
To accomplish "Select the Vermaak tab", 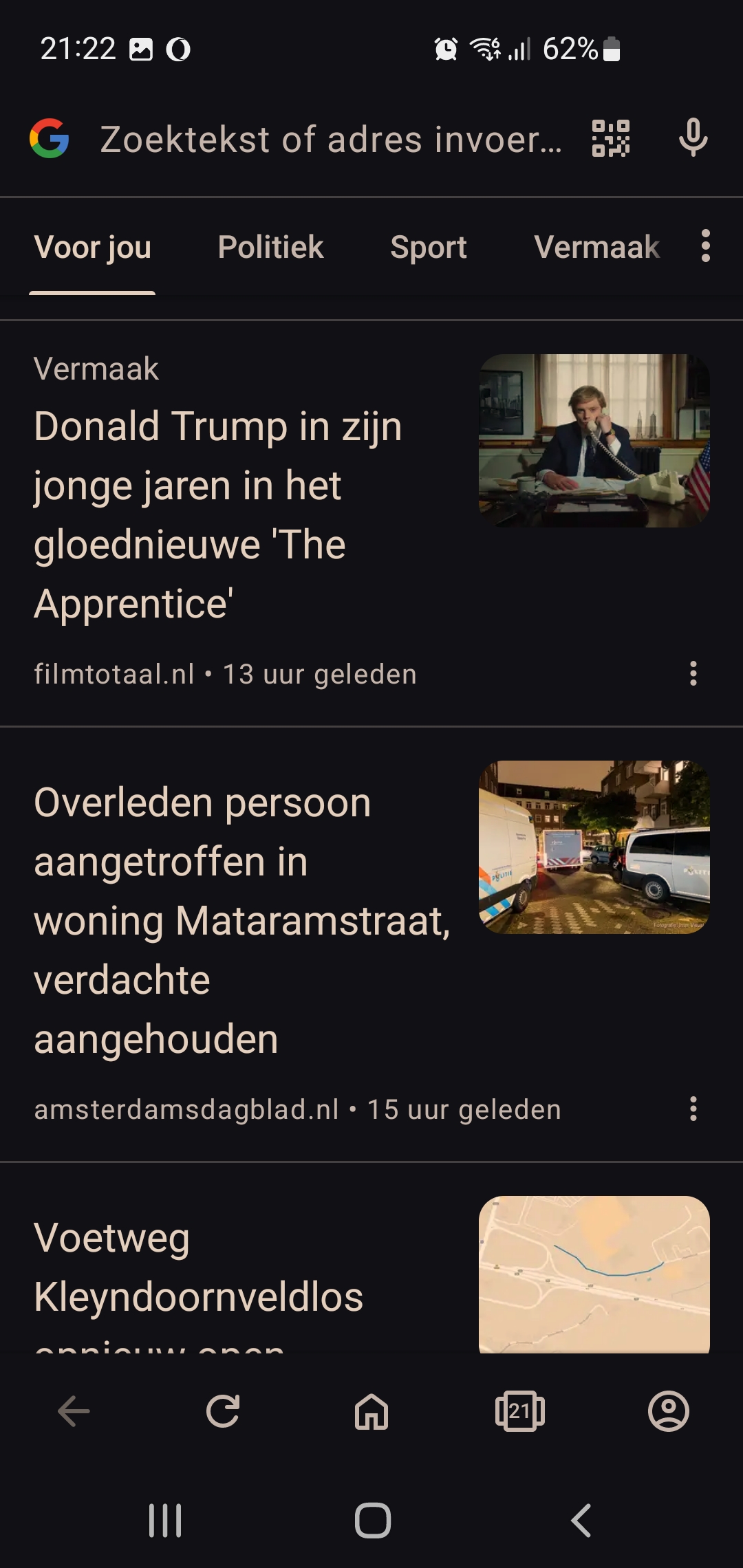I will (x=596, y=247).
